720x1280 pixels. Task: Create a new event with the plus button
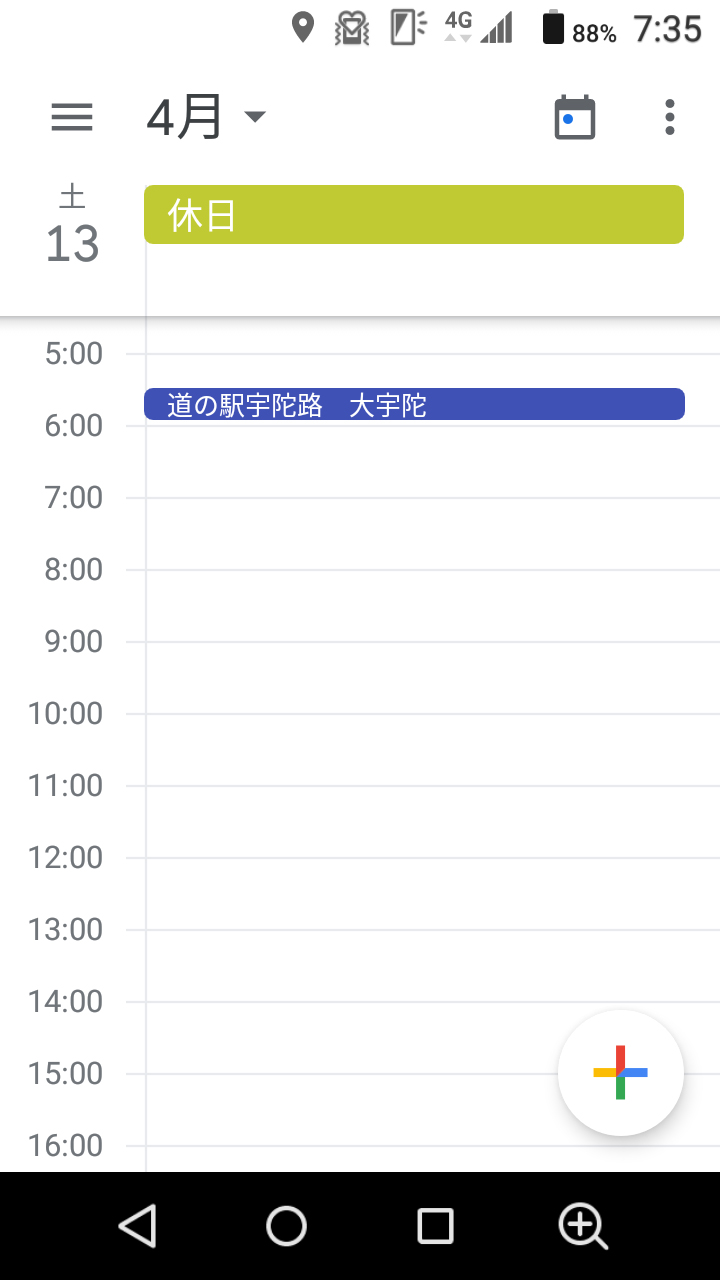click(621, 1072)
